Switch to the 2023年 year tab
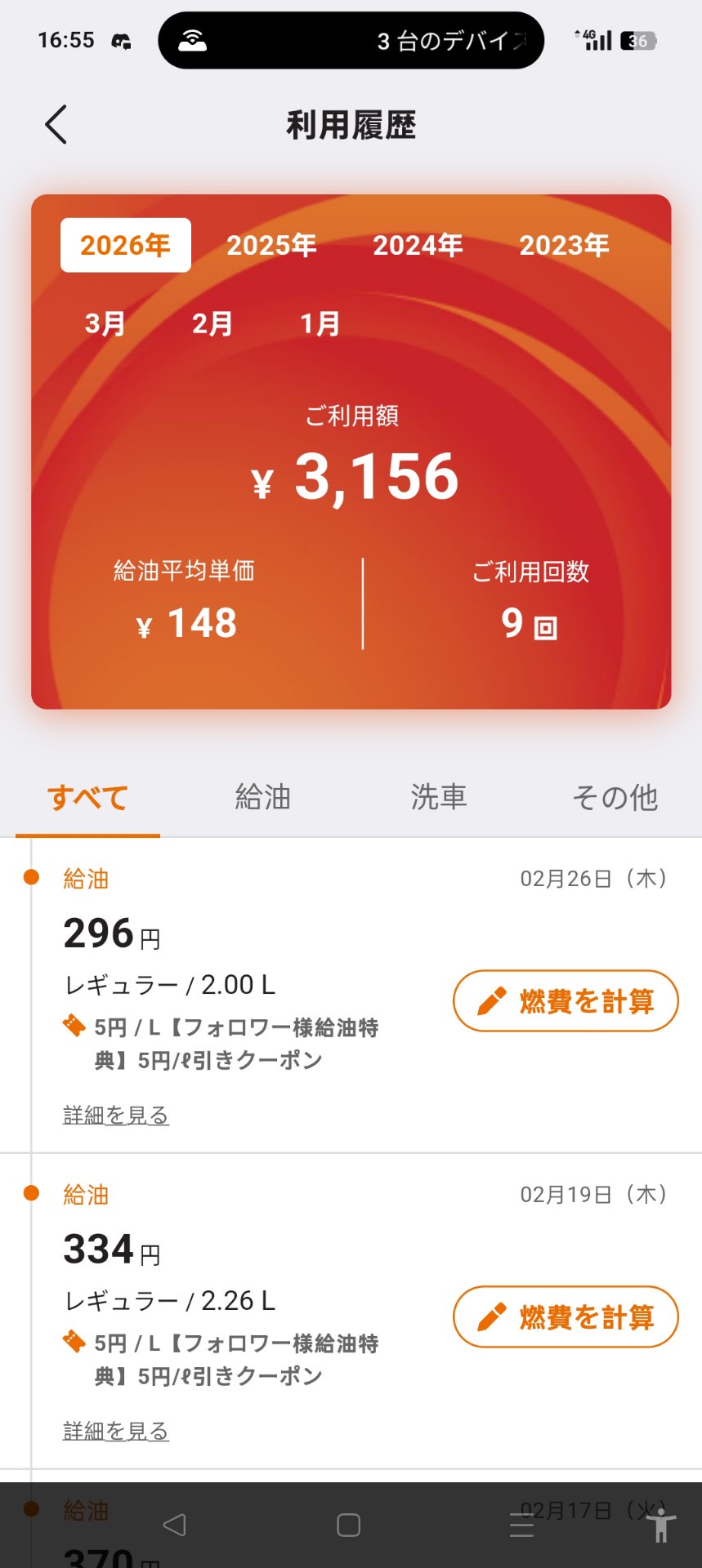The width and height of the screenshot is (702, 1568). pos(564,245)
